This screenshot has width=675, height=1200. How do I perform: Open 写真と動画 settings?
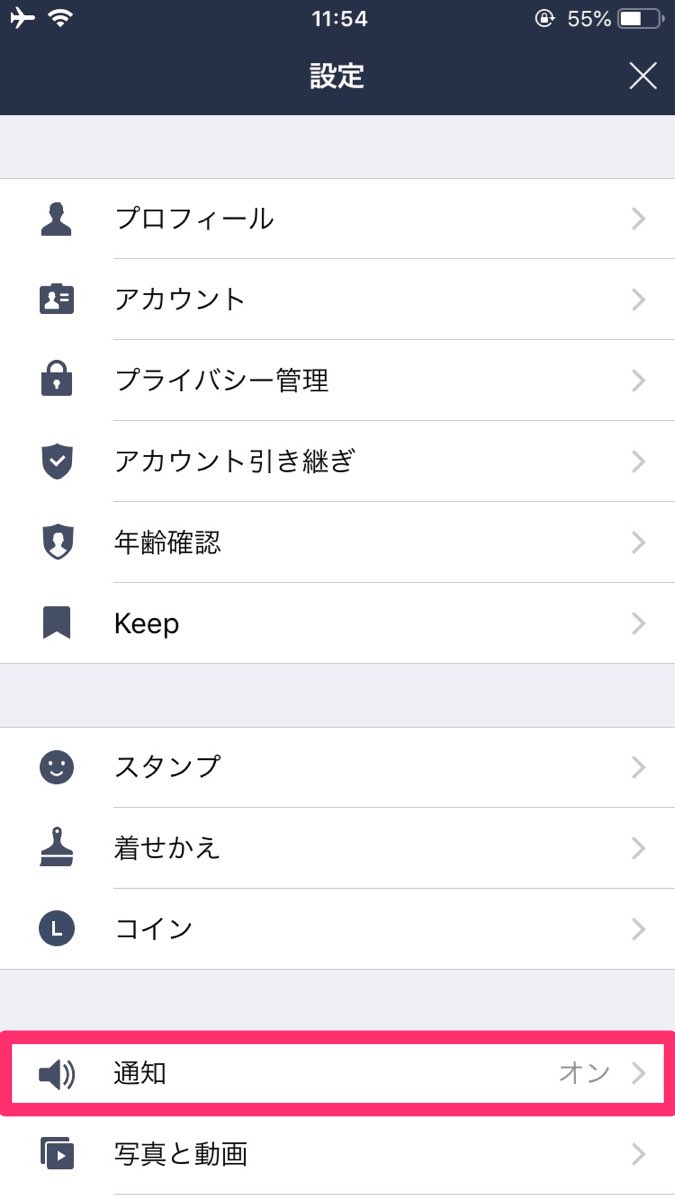(x=337, y=1155)
